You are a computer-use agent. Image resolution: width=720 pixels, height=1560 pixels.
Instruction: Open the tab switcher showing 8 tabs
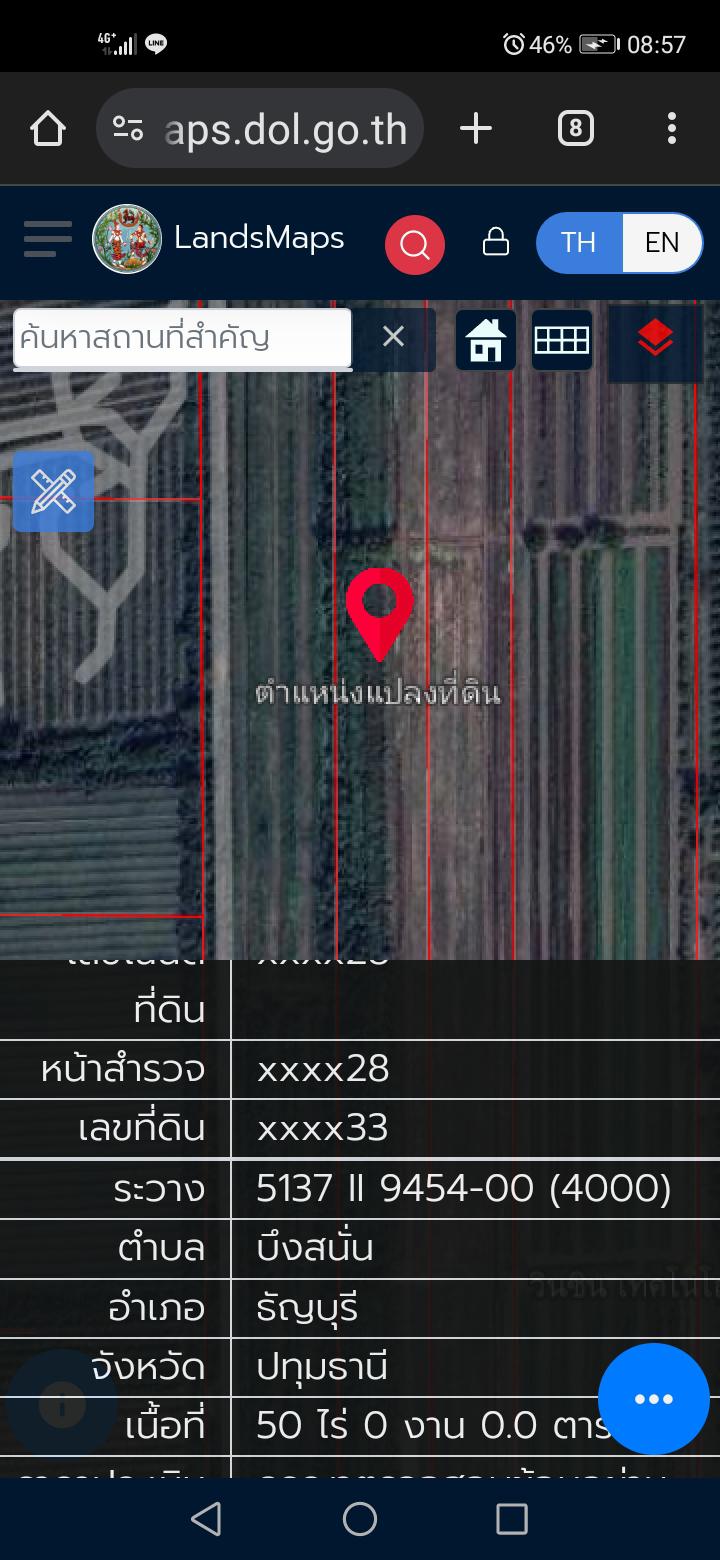[575, 129]
